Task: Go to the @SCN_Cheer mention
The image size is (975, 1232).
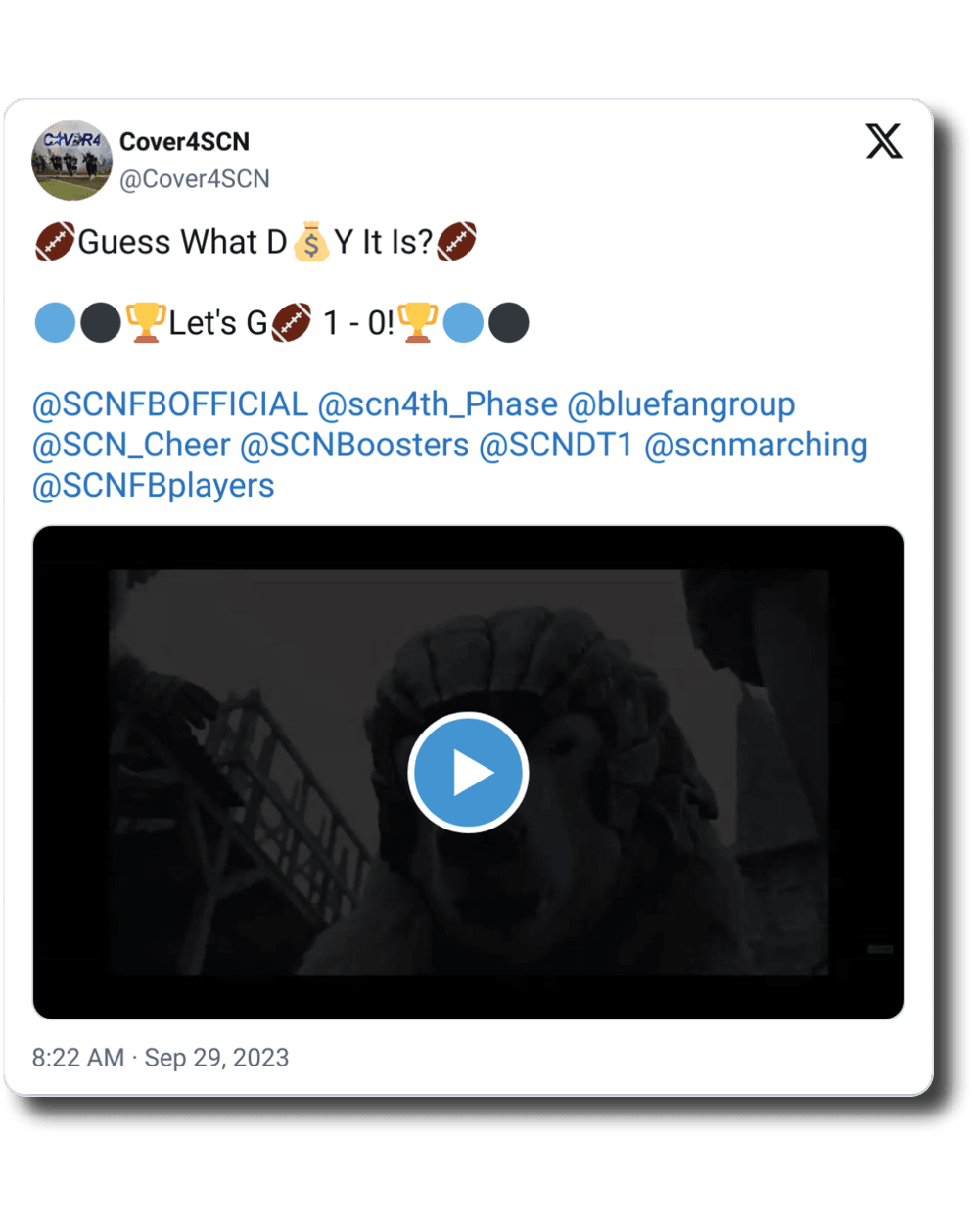Action: pos(131,446)
